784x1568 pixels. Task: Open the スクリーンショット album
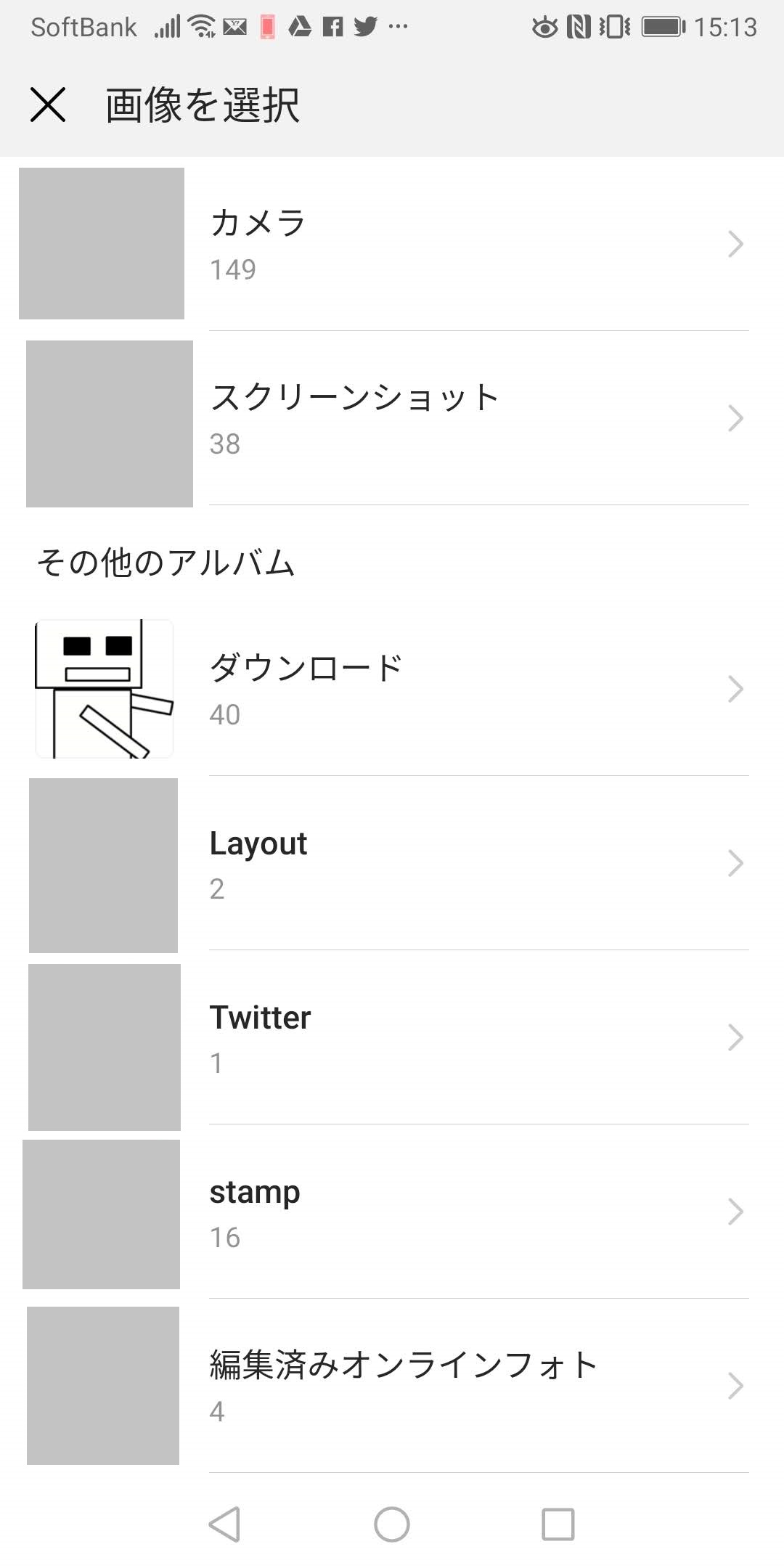[x=392, y=419]
